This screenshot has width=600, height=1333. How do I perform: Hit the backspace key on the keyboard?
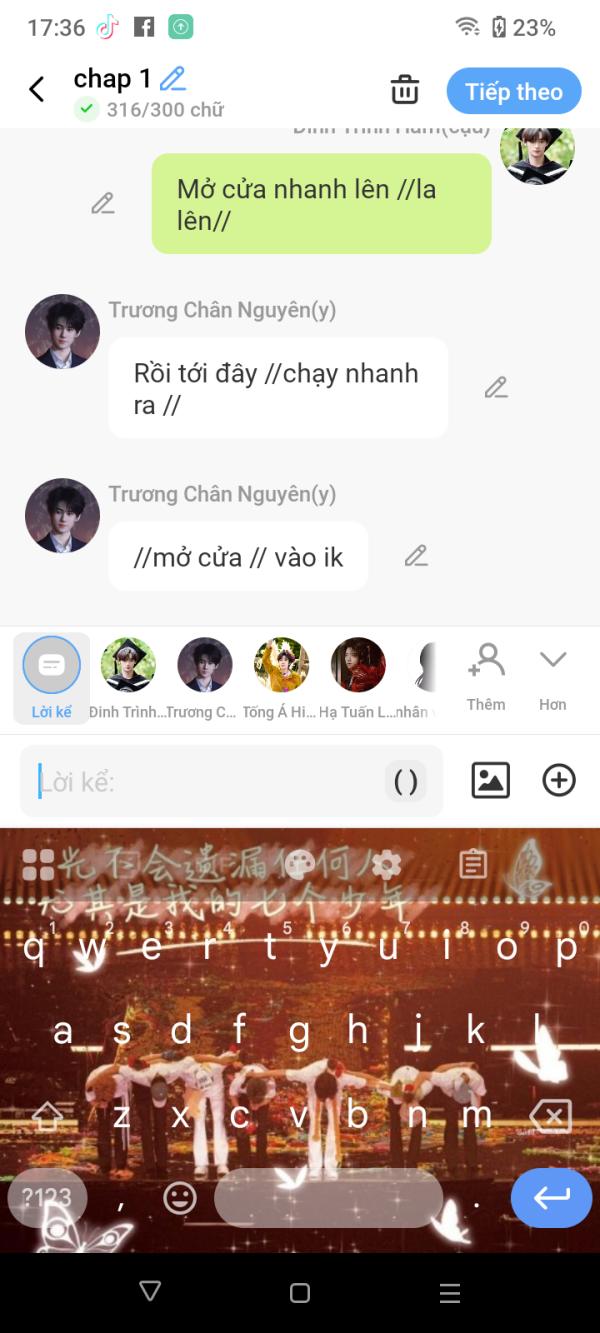click(550, 1114)
